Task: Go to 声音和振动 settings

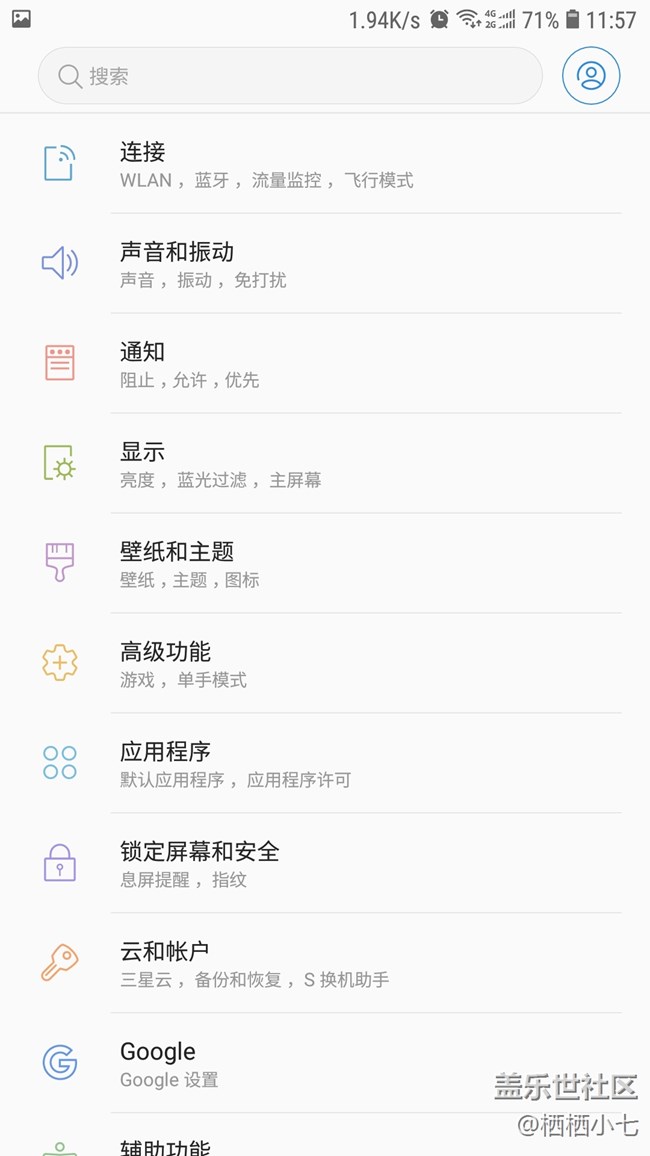Action: click(x=325, y=264)
